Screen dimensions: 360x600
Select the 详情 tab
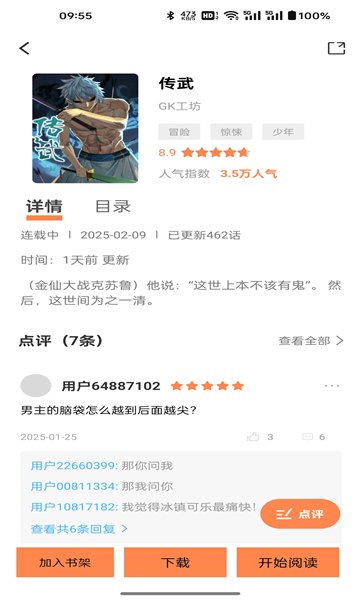tap(44, 207)
